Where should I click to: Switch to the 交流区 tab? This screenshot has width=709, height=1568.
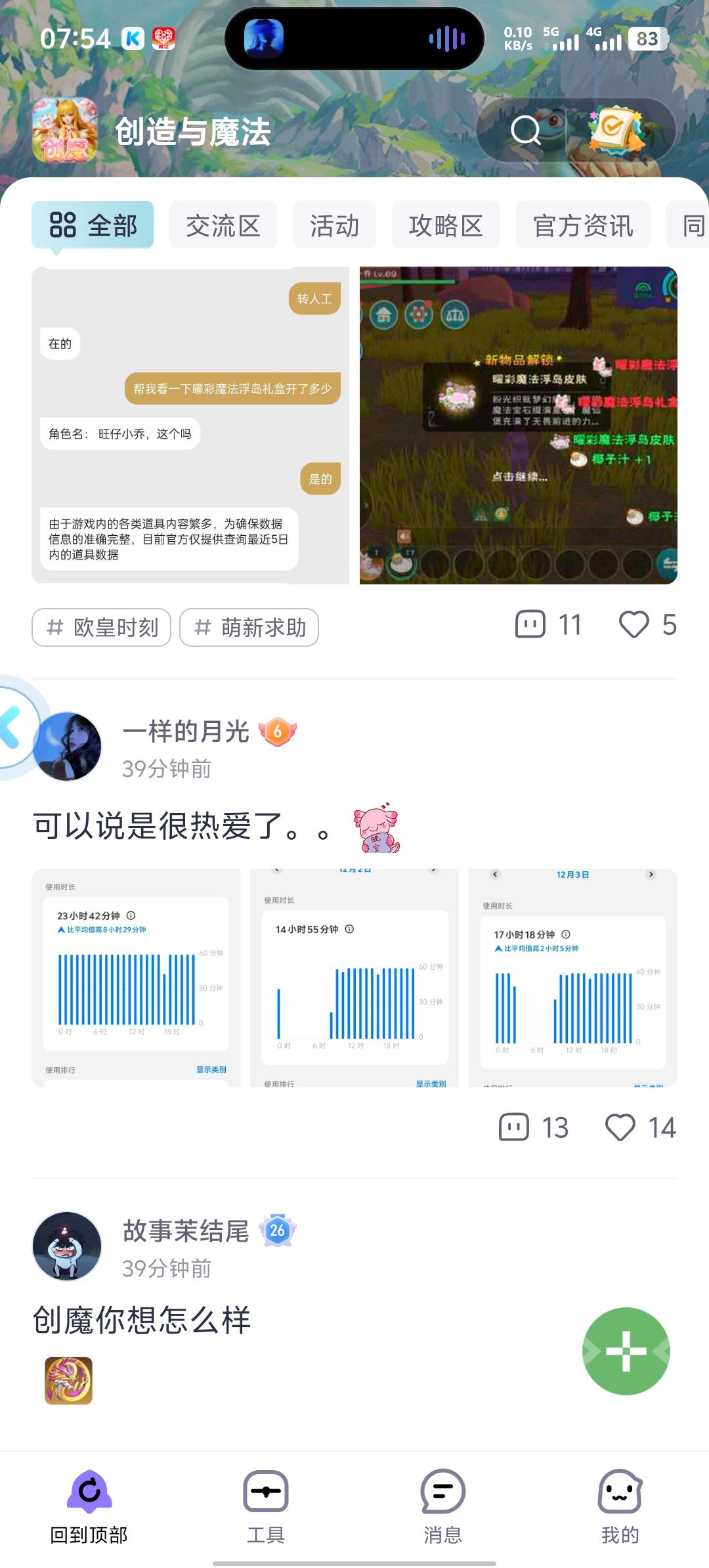tap(223, 225)
